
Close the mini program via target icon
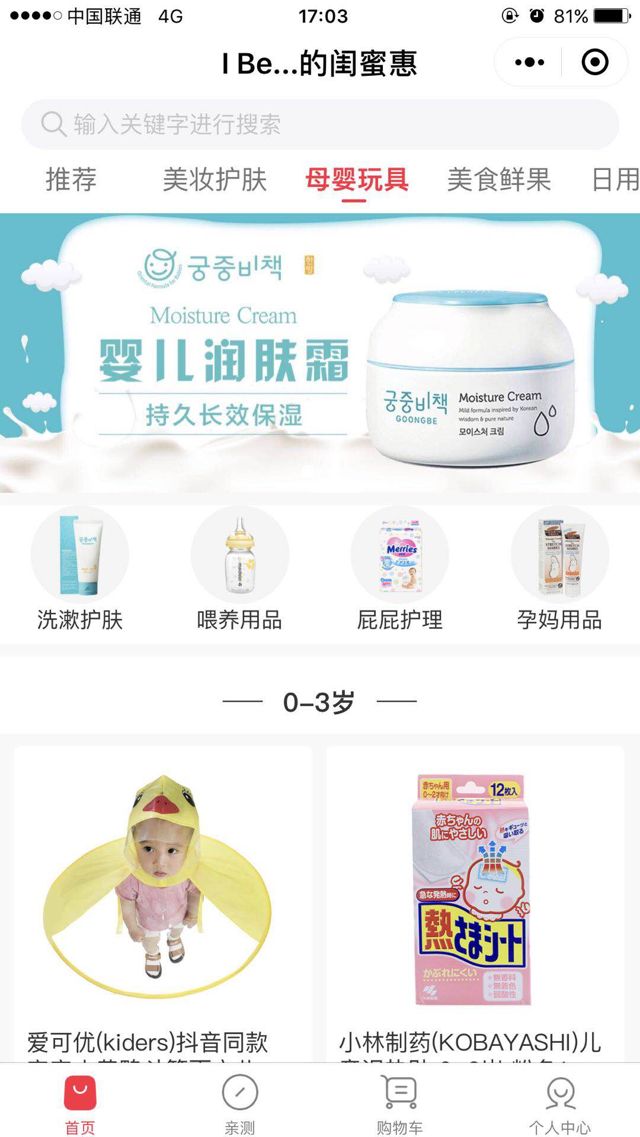click(x=595, y=63)
